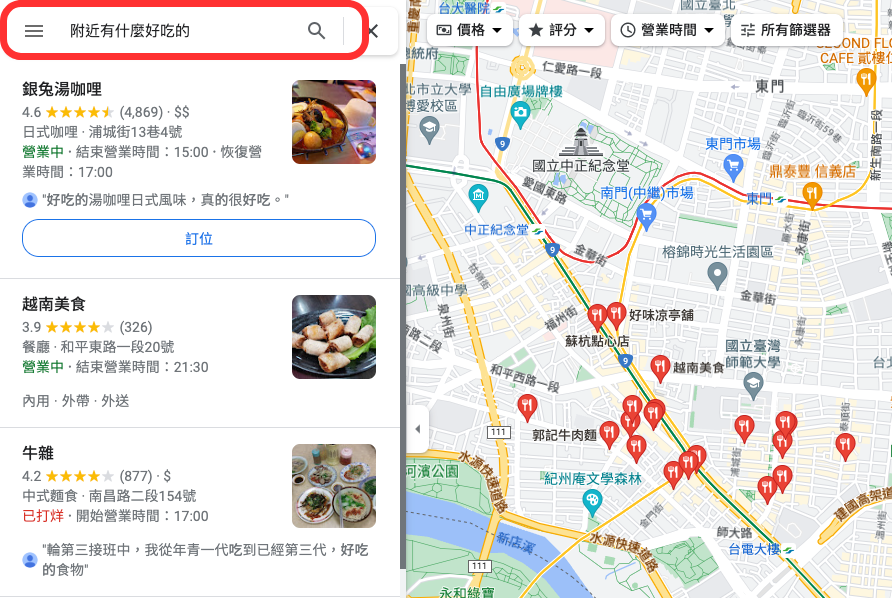Select the 郭記牛肉麵 map pin
Viewport: 892px width, 598px height.
(x=608, y=433)
